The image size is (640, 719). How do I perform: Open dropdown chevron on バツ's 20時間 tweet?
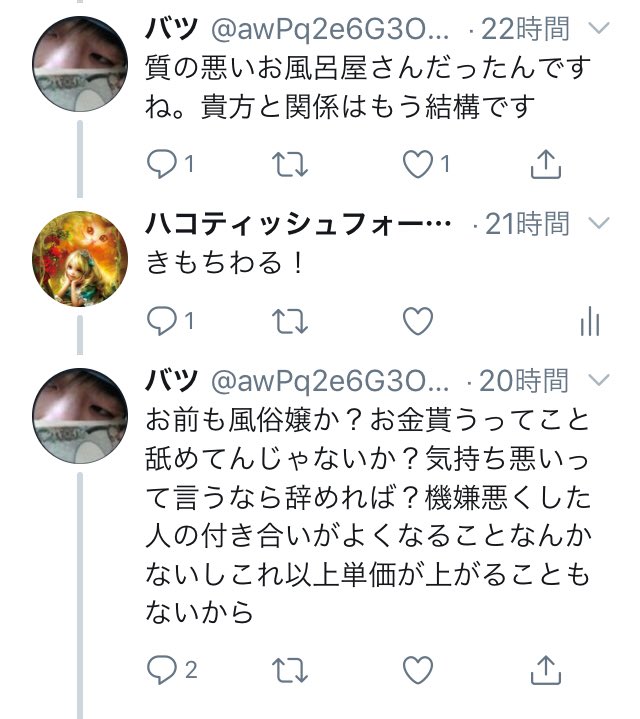coord(598,380)
